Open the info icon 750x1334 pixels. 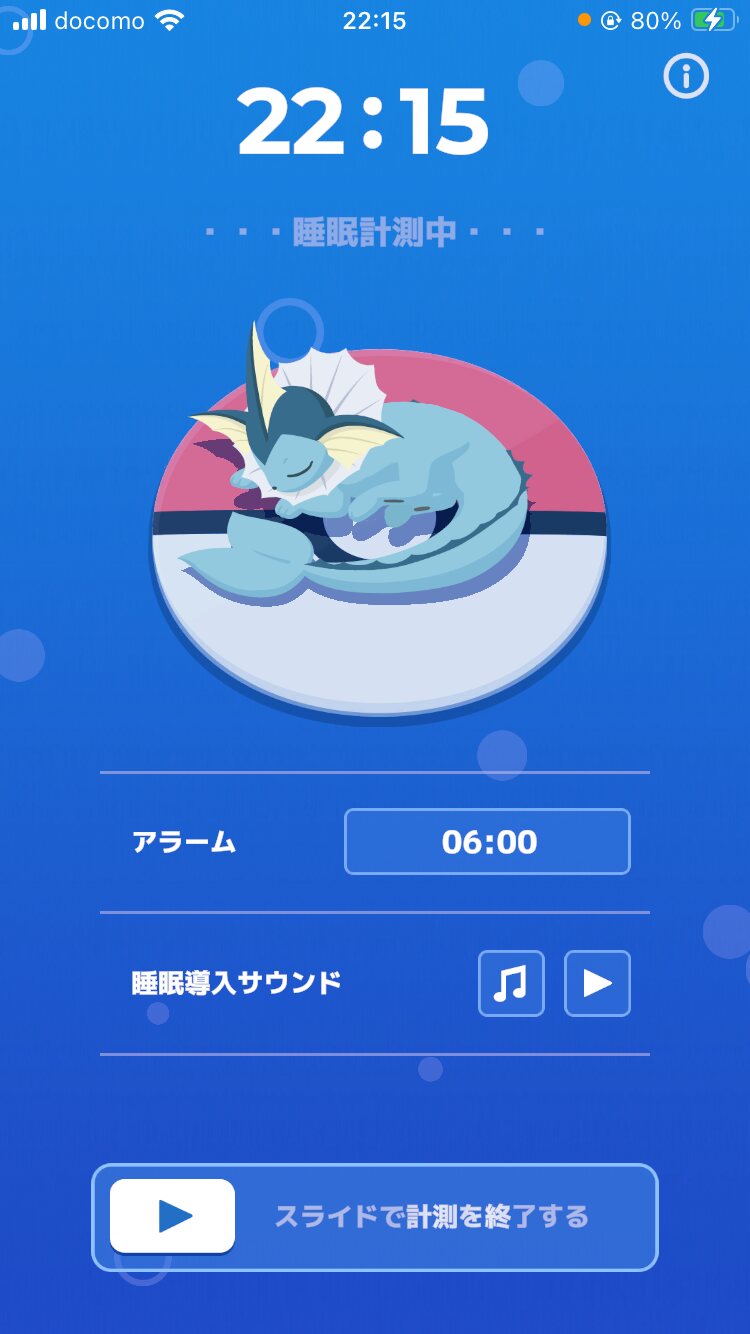point(686,77)
